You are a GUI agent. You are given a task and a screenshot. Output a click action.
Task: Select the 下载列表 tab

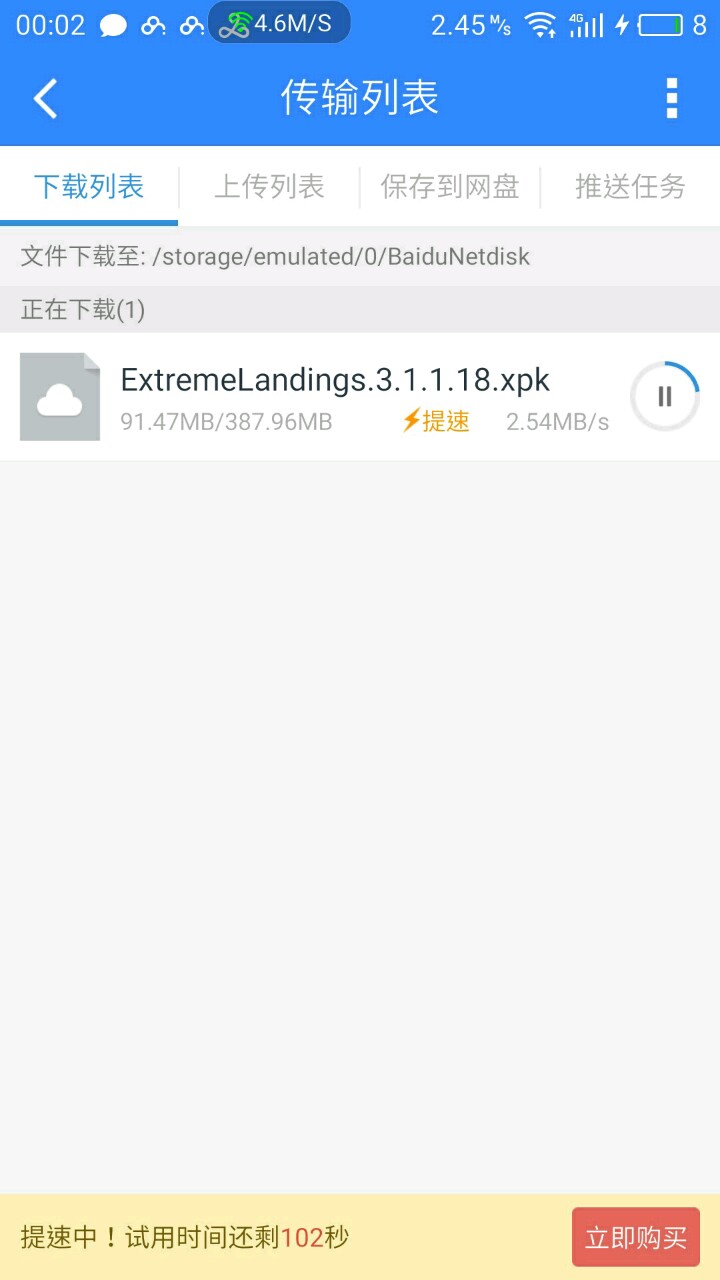tap(89, 187)
